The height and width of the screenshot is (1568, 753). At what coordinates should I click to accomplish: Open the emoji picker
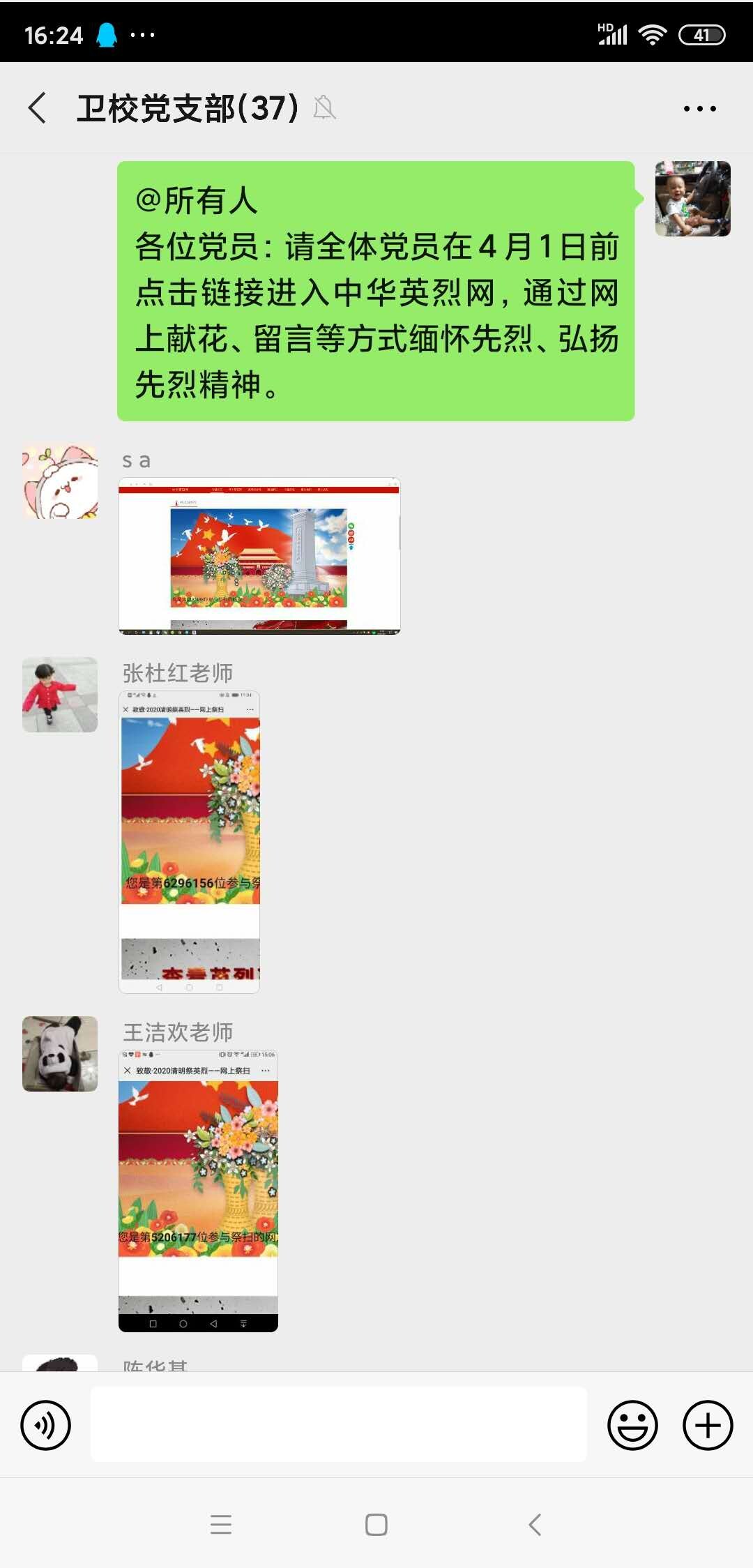point(632,1425)
